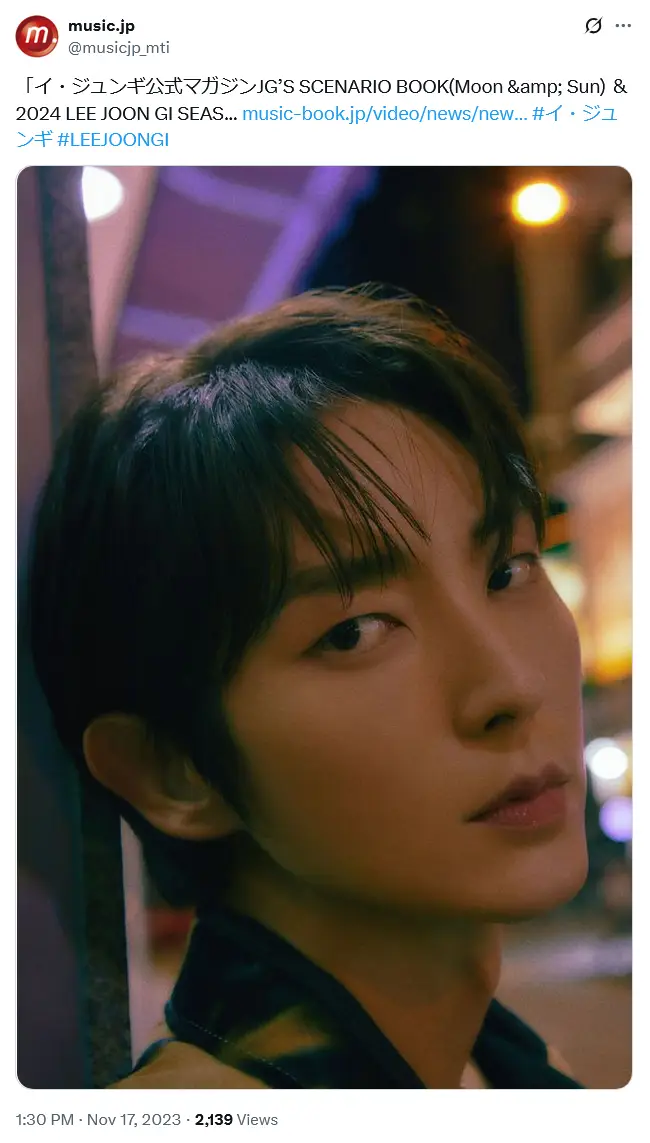
Task: Open the music-book.jp news link
Action: [384, 114]
